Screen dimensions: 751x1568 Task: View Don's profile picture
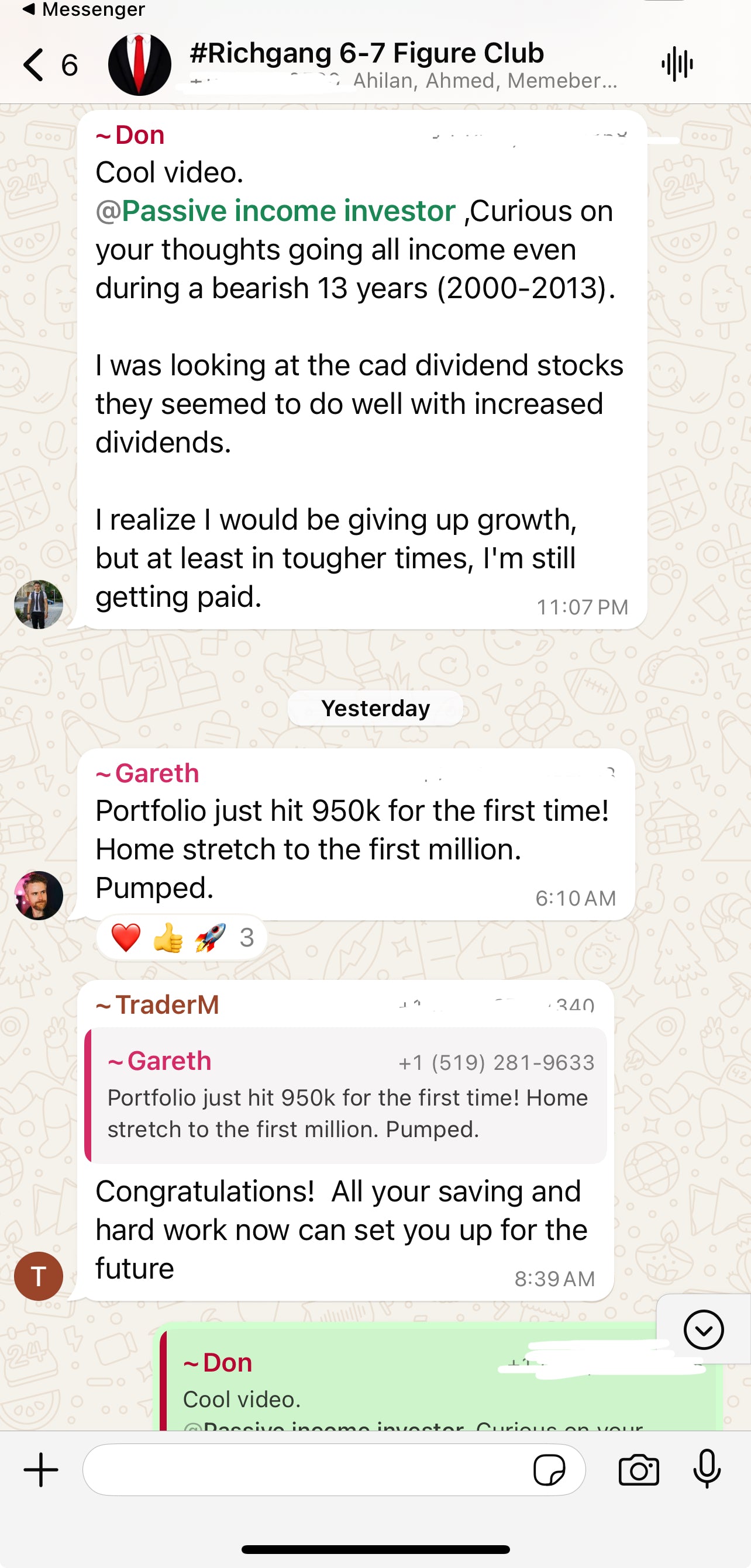click(x=39, y=604)
